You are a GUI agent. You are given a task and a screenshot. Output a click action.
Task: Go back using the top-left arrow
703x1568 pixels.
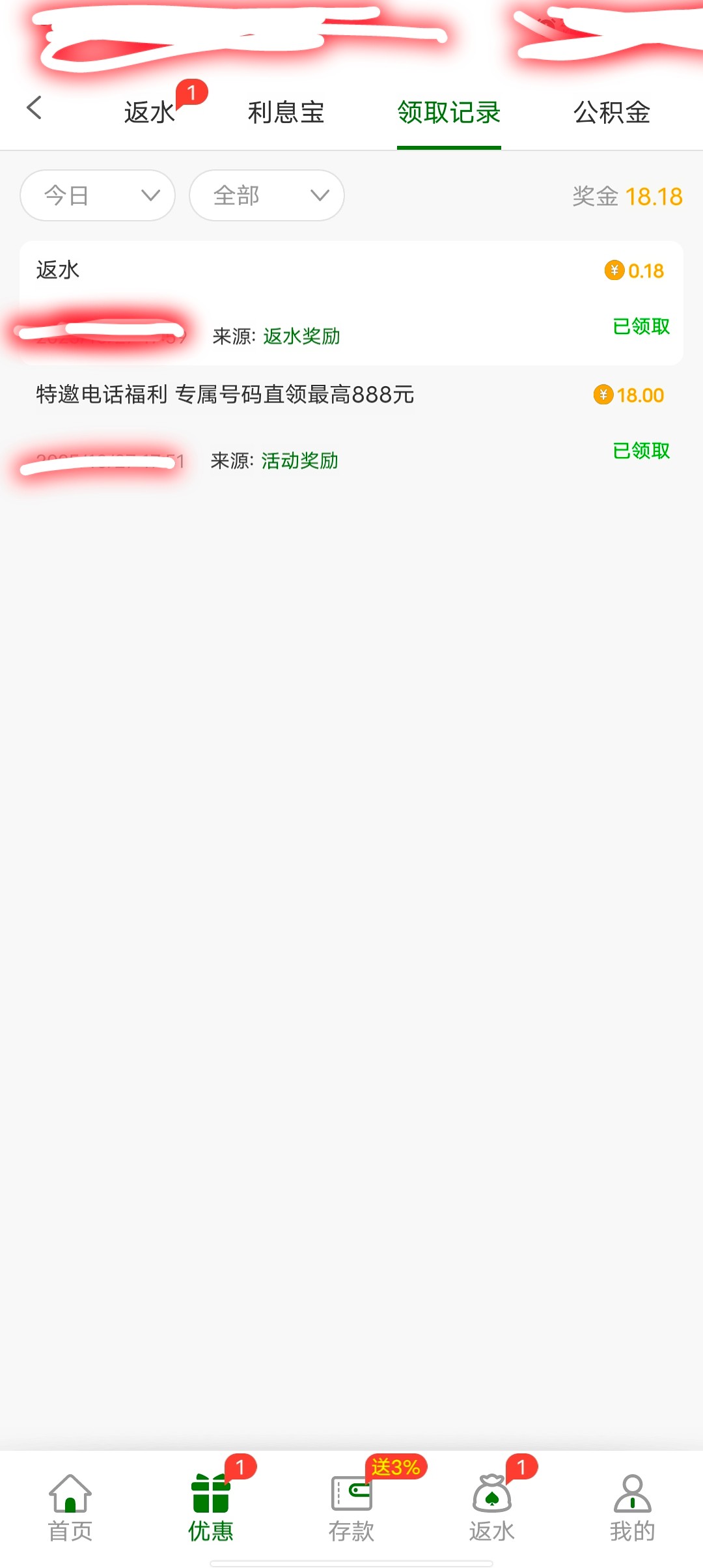click(34, 108)
